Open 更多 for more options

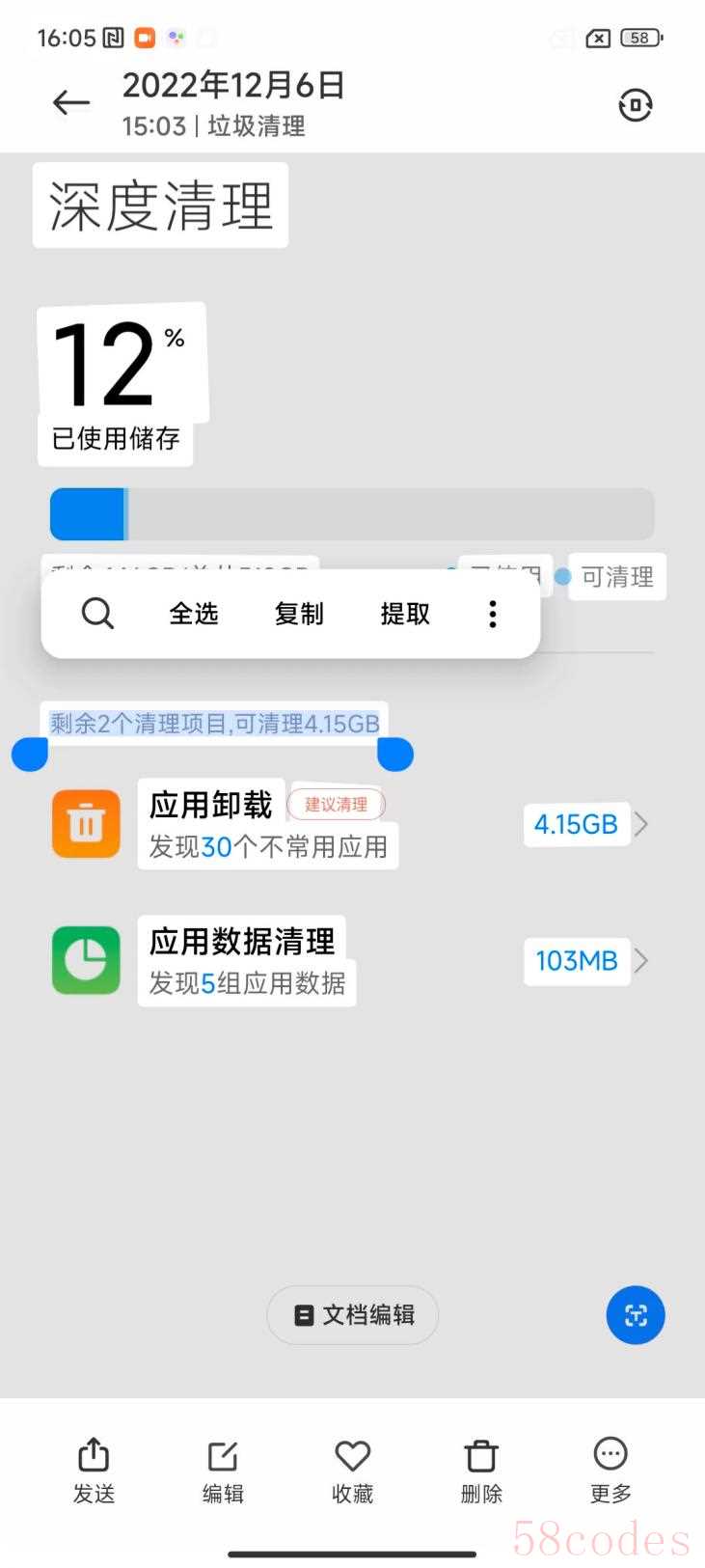pyautogui.click(x=610, y=1471)
